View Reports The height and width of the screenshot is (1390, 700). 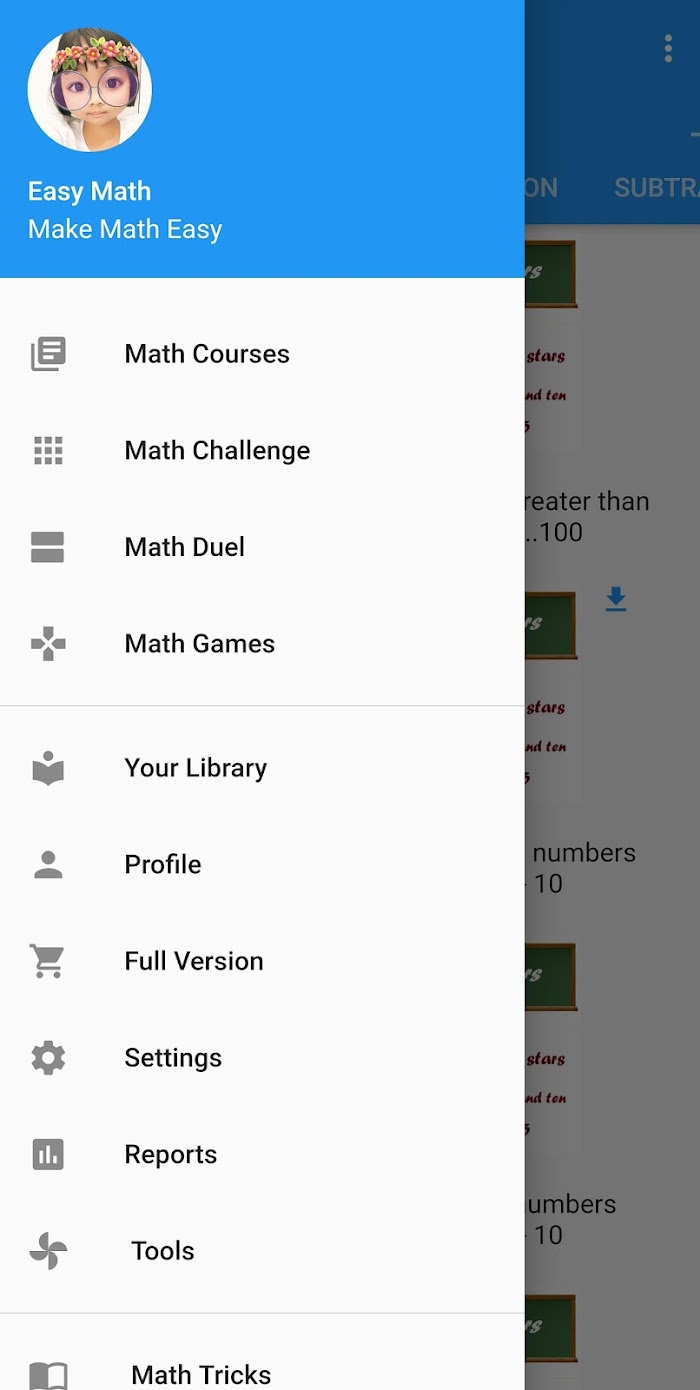pos(262,1154)
